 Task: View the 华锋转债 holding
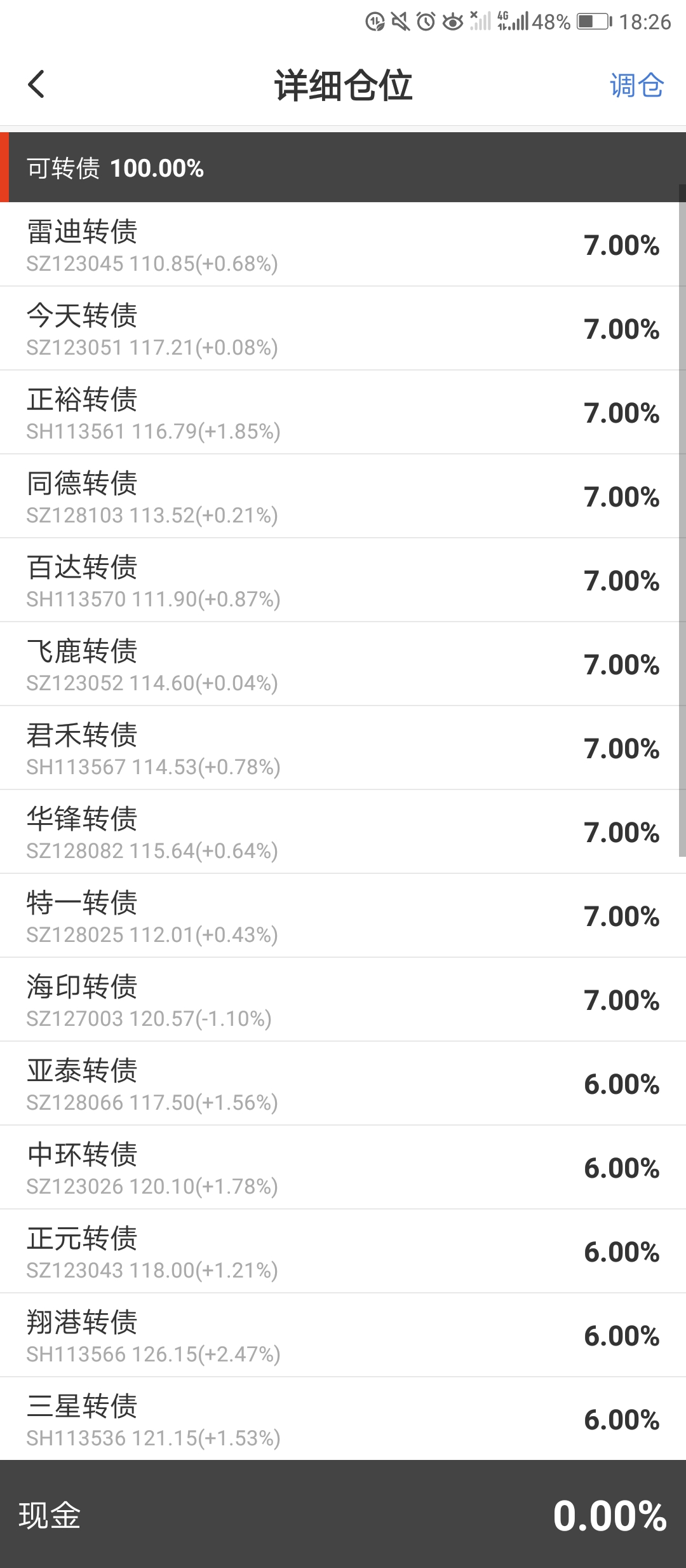(343, 832)
